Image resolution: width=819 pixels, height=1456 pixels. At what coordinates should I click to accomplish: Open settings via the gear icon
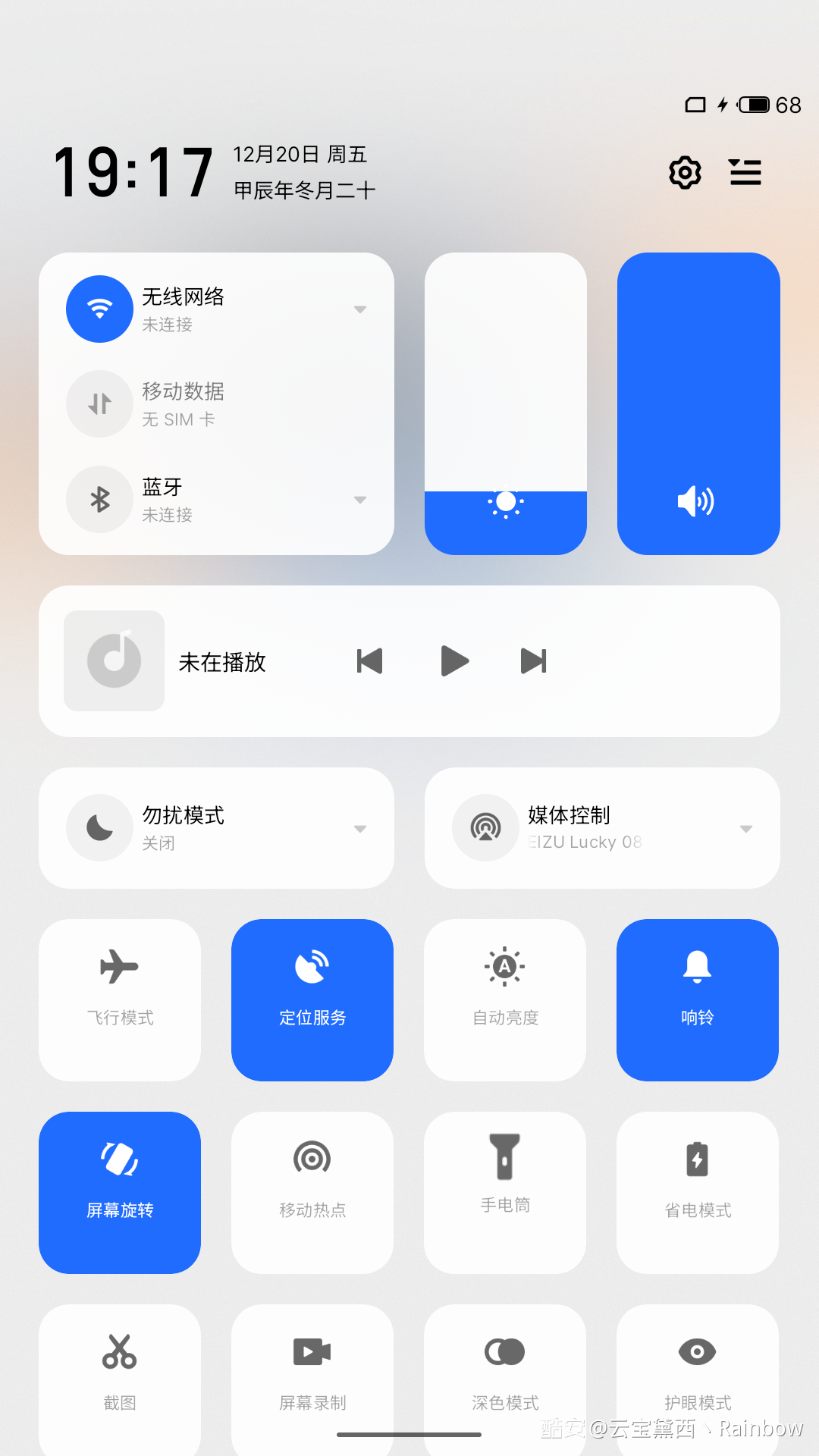click(685, 173)
